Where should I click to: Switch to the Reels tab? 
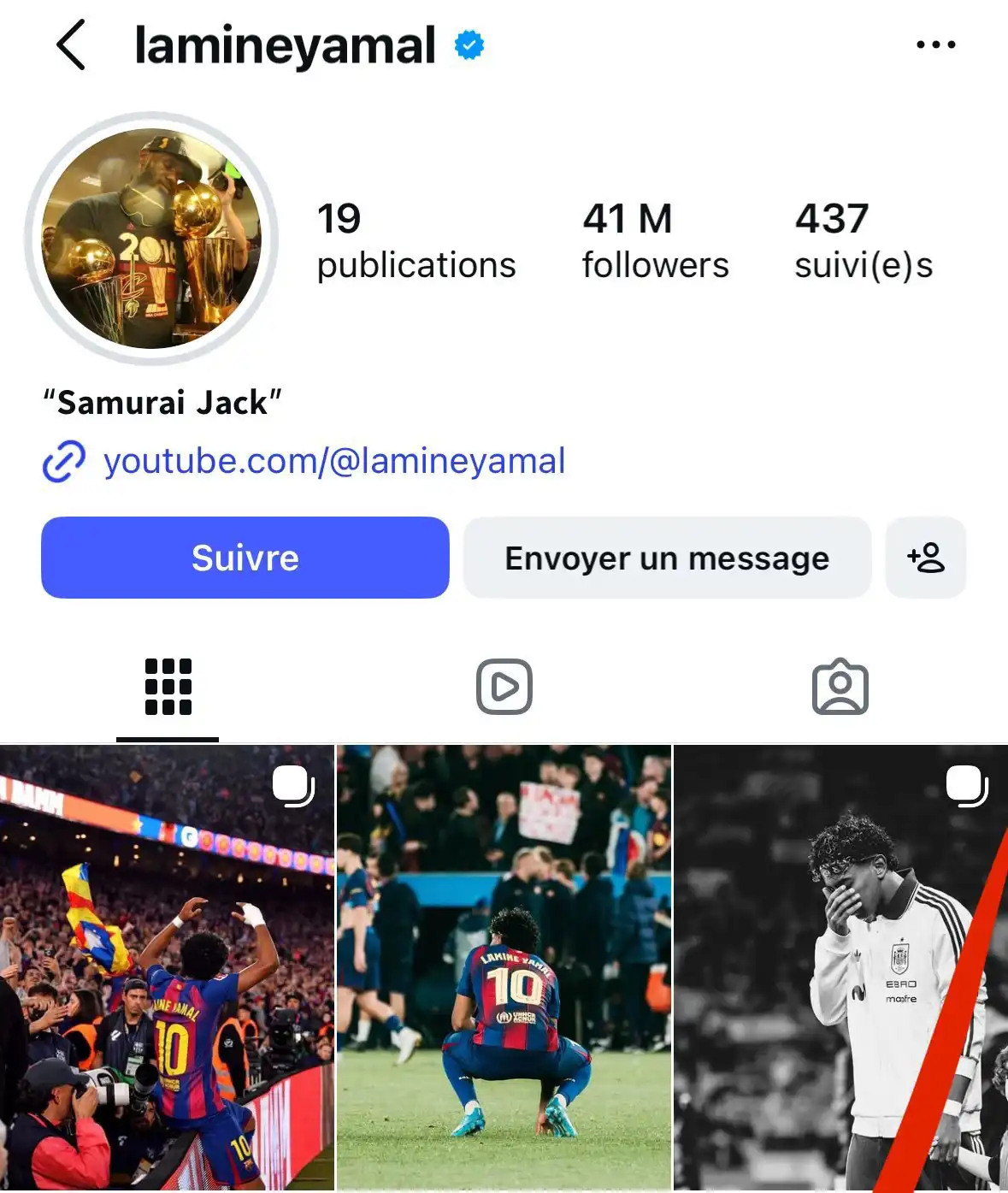[x=504, y=687]
